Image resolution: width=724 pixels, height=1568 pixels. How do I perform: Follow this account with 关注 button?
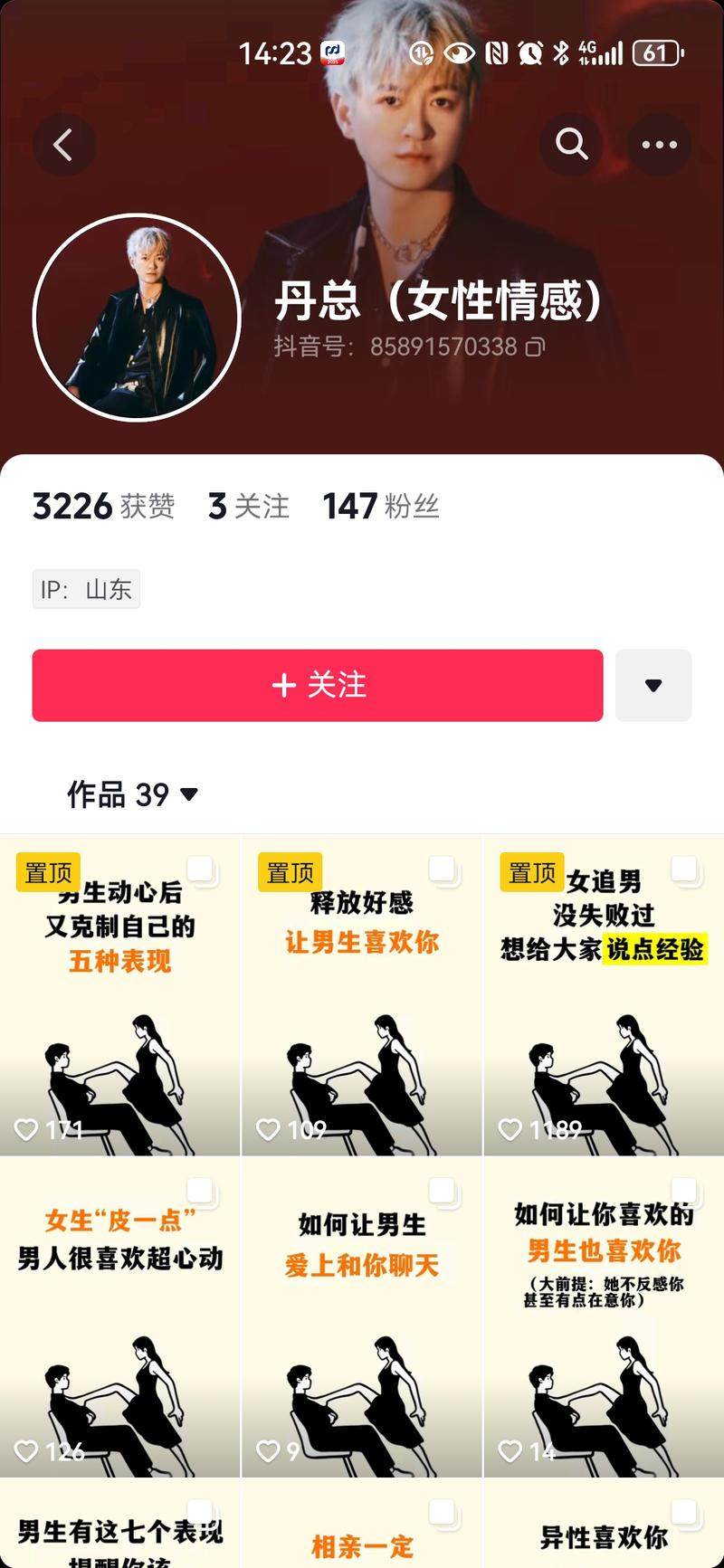tap(318, 685)
